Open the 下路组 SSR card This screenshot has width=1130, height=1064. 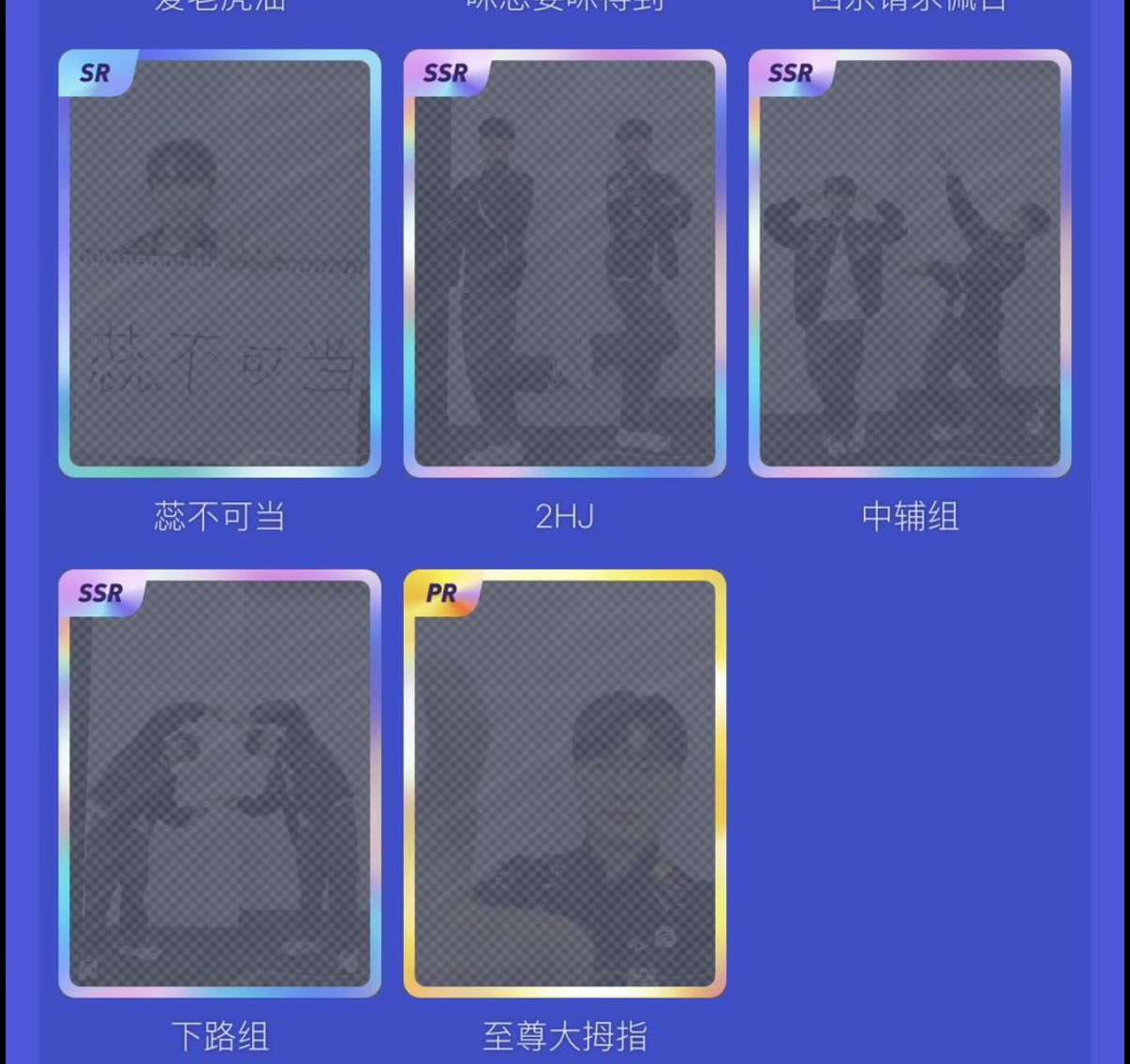(x=219, y=784)
